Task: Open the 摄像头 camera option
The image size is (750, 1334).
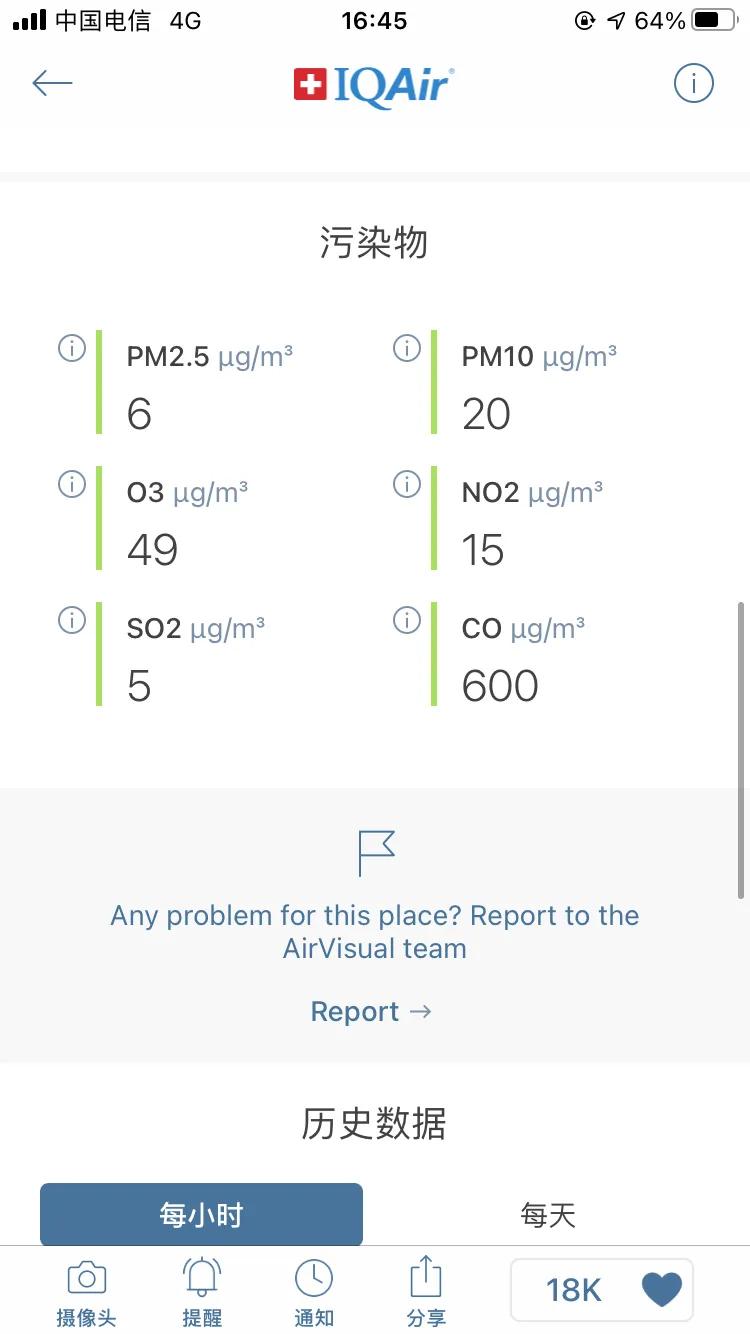Action: 86,1290
